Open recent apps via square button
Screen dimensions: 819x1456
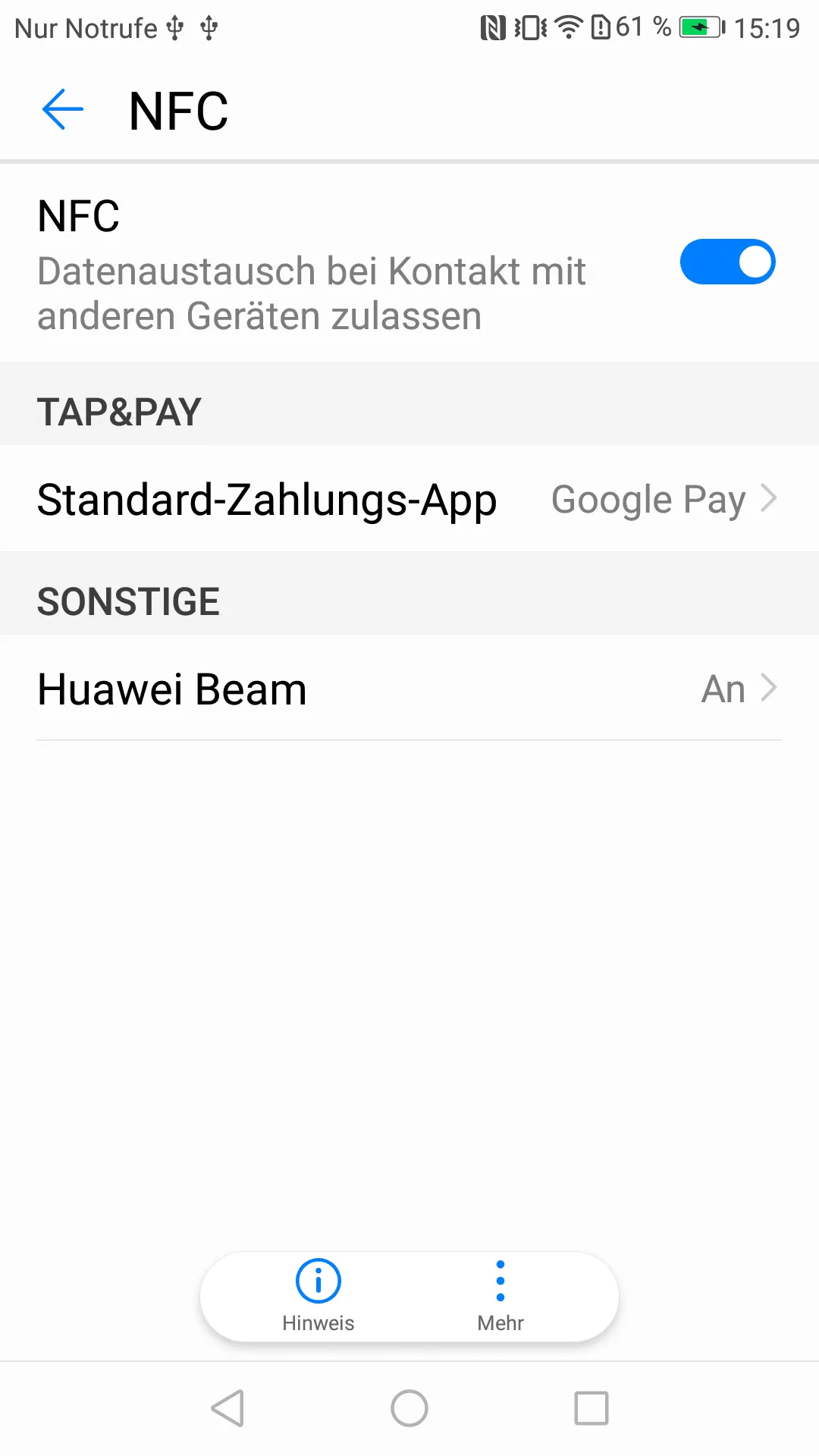tap(591, 1408)
